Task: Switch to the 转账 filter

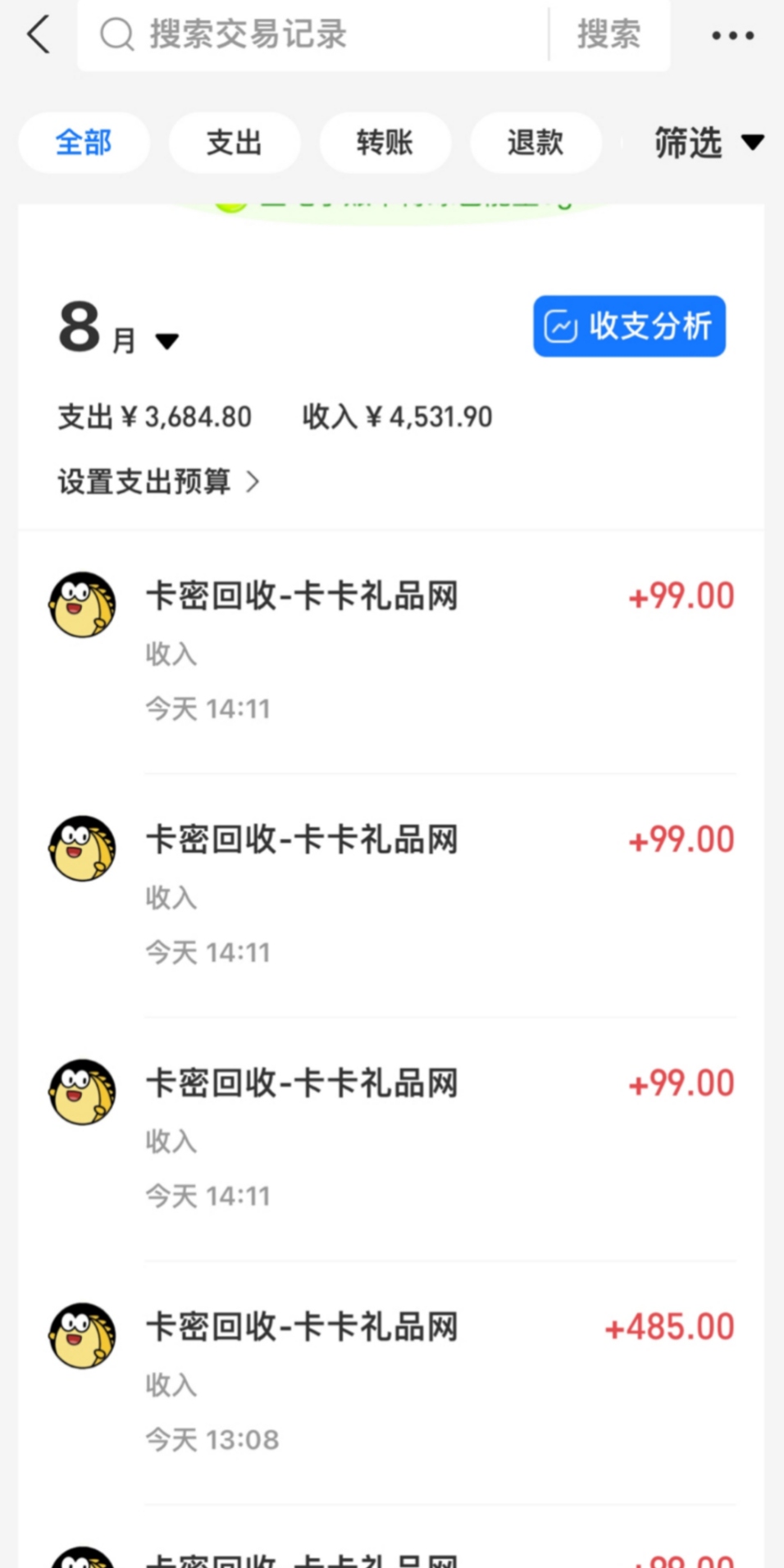Action: click(x=385, y=143)
